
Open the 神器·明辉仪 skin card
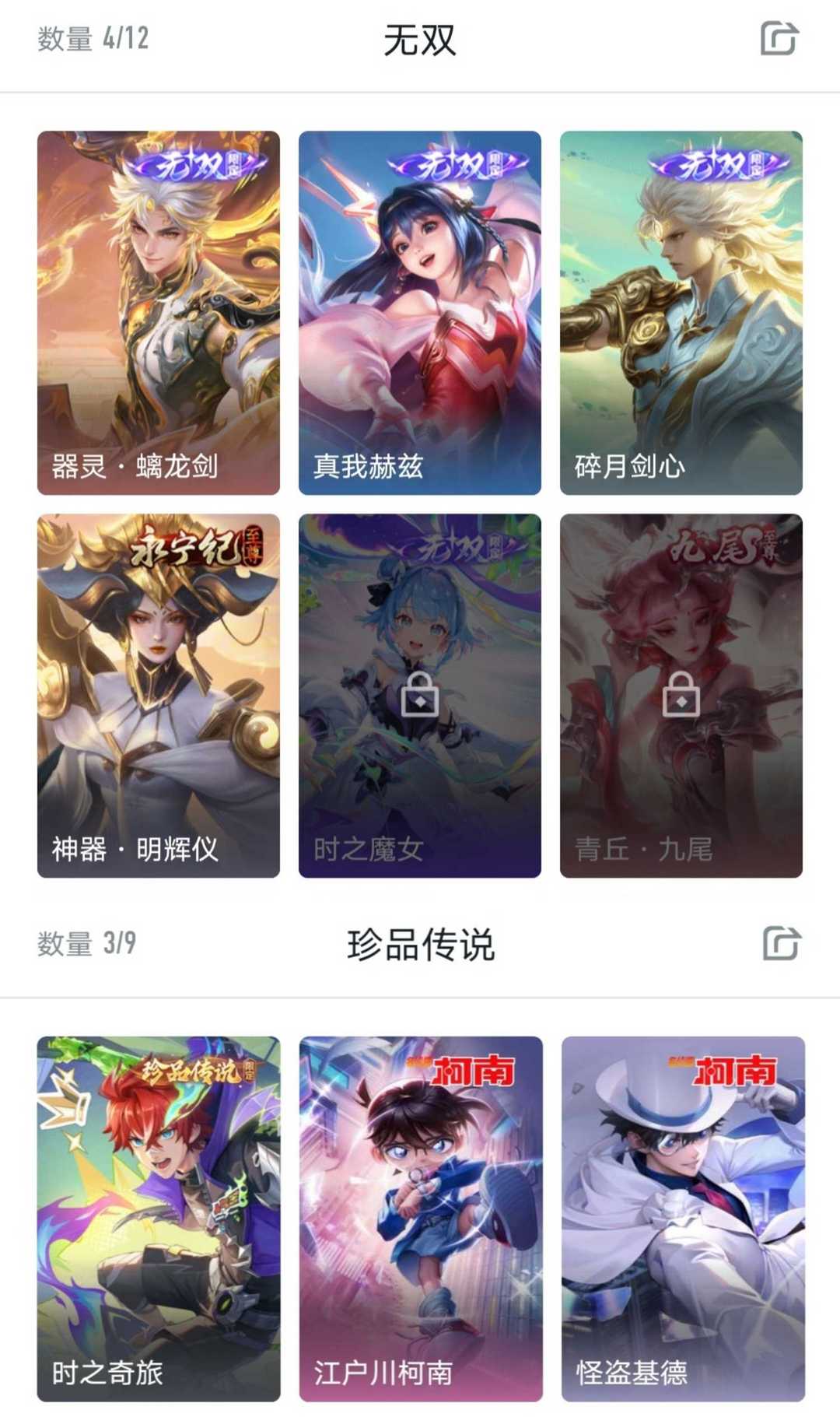tap(159, 696)
